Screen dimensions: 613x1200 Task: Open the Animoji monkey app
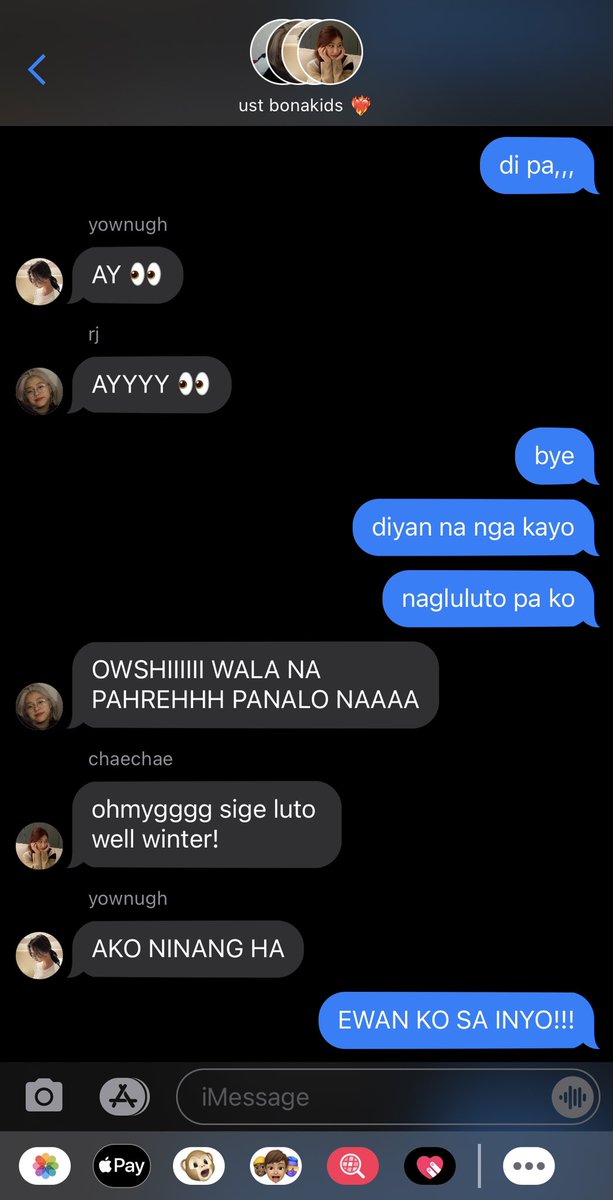198,1165
